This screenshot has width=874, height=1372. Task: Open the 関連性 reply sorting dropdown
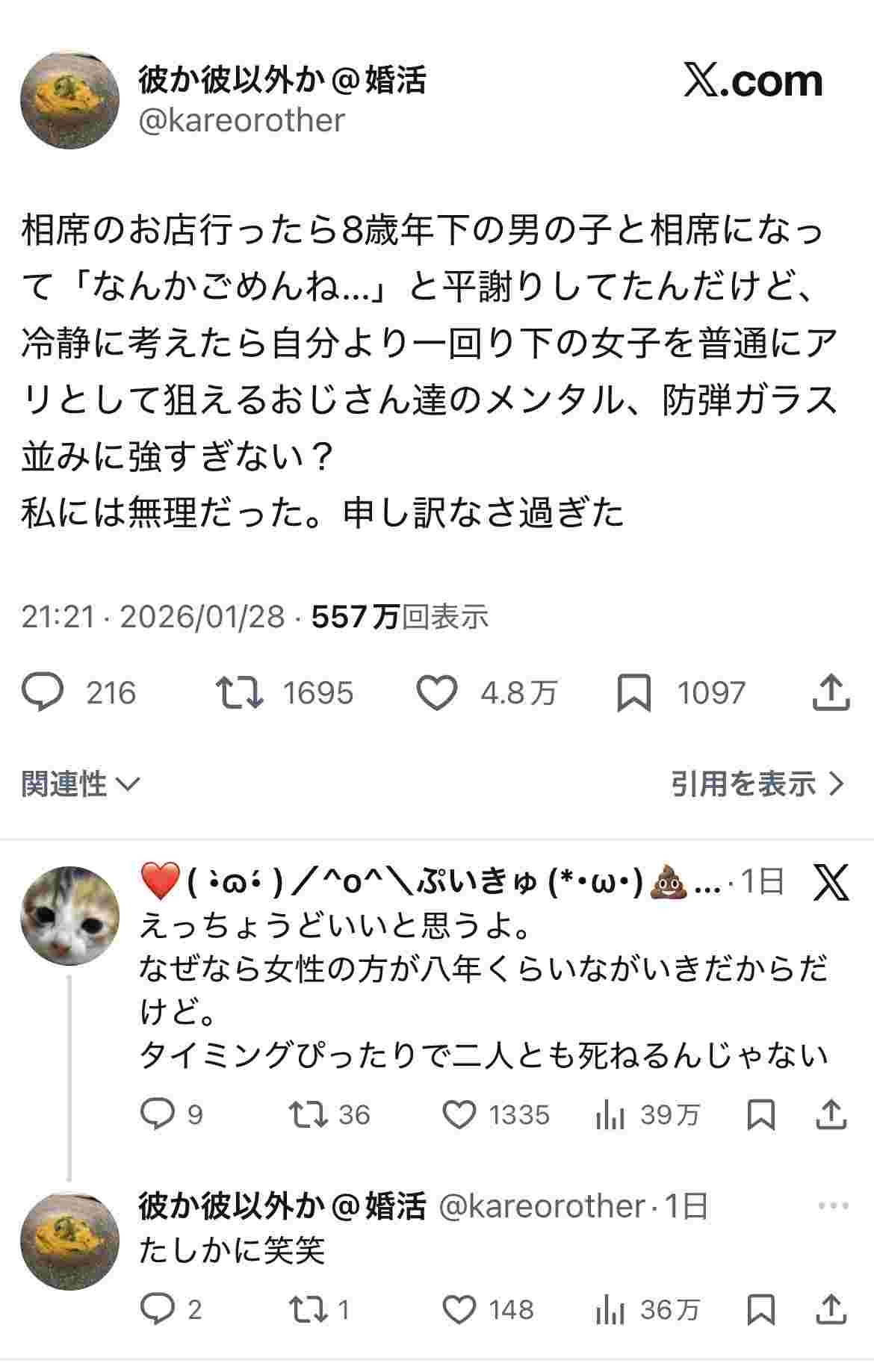80,783
